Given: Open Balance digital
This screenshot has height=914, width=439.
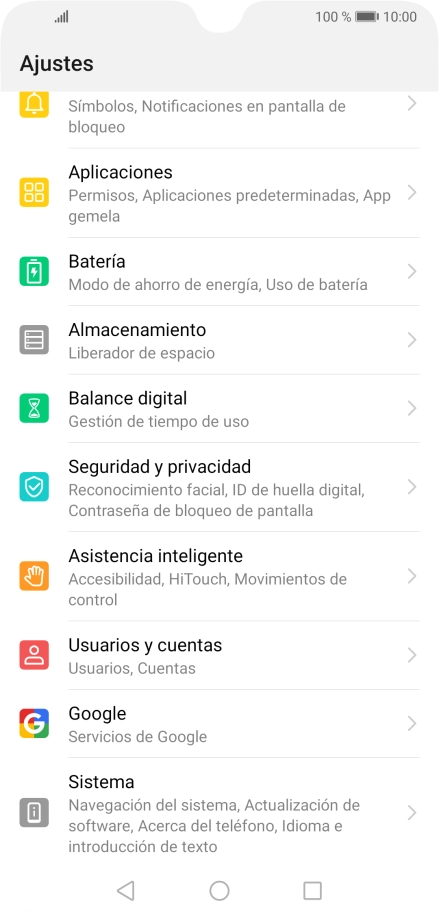Looking at the screenshot, I should click(219, 409).
